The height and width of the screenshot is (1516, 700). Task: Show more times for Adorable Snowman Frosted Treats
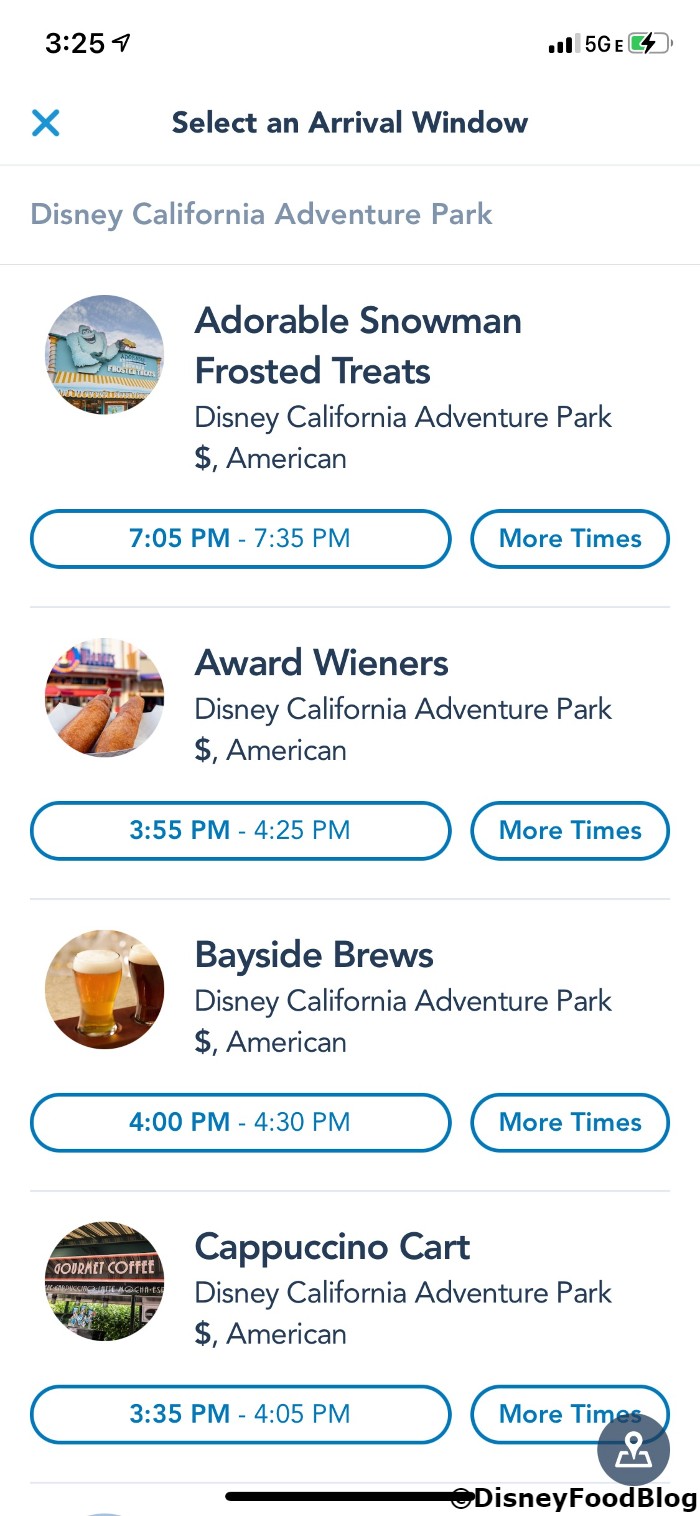pos(569,539)
